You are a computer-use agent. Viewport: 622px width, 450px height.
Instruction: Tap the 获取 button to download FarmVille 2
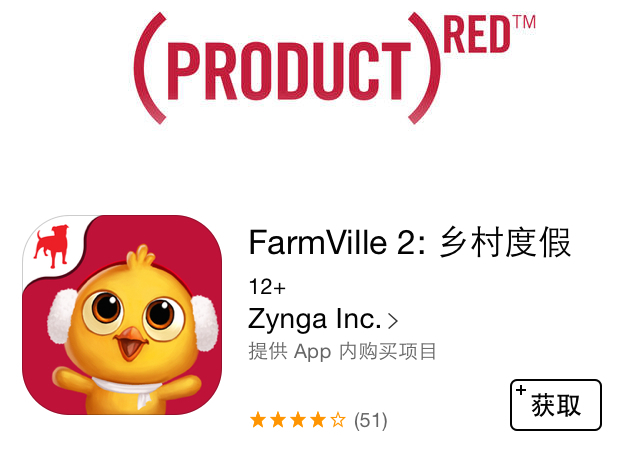pos(555,405)
